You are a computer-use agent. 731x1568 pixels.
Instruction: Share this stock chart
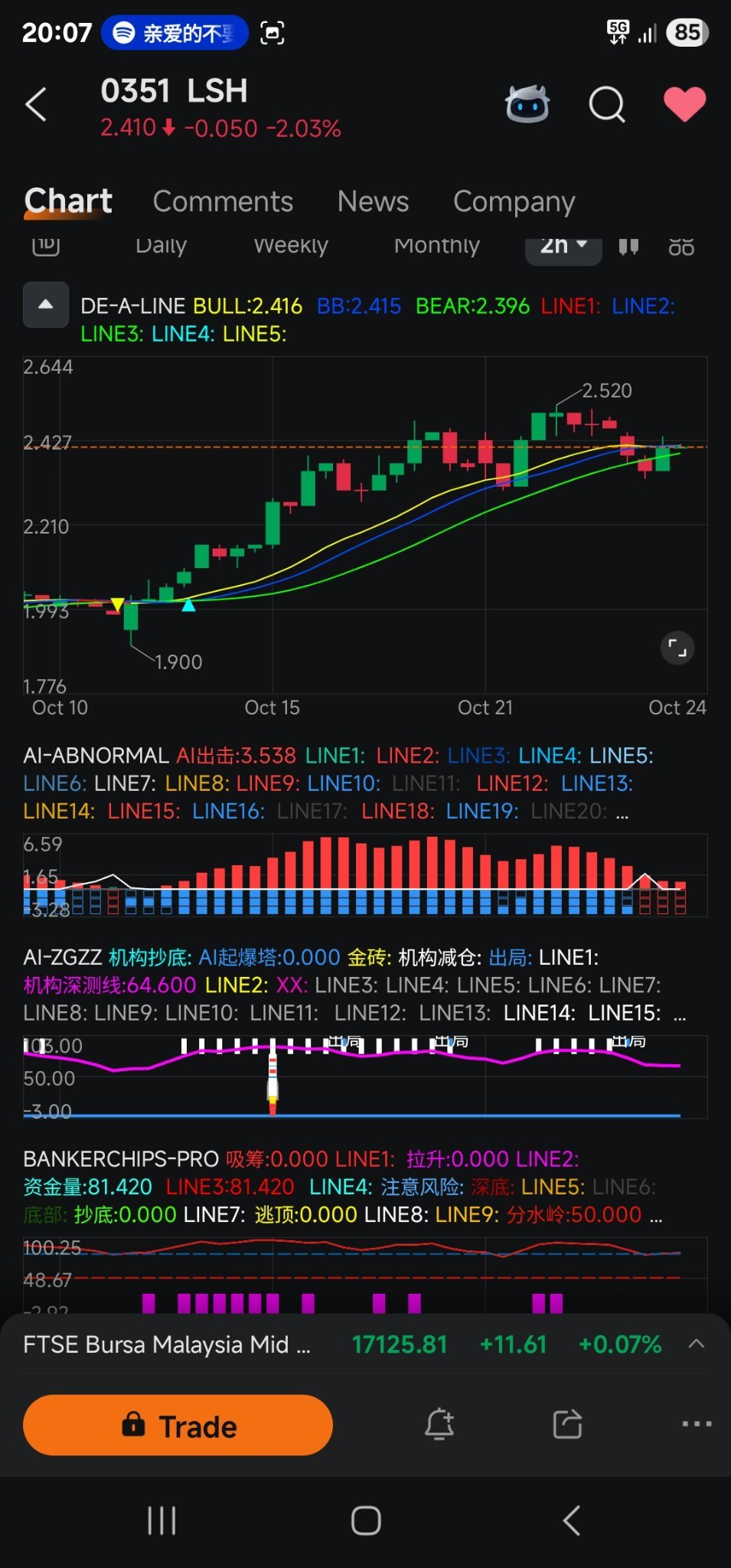pyautogui.click(x=567, y=1424)
